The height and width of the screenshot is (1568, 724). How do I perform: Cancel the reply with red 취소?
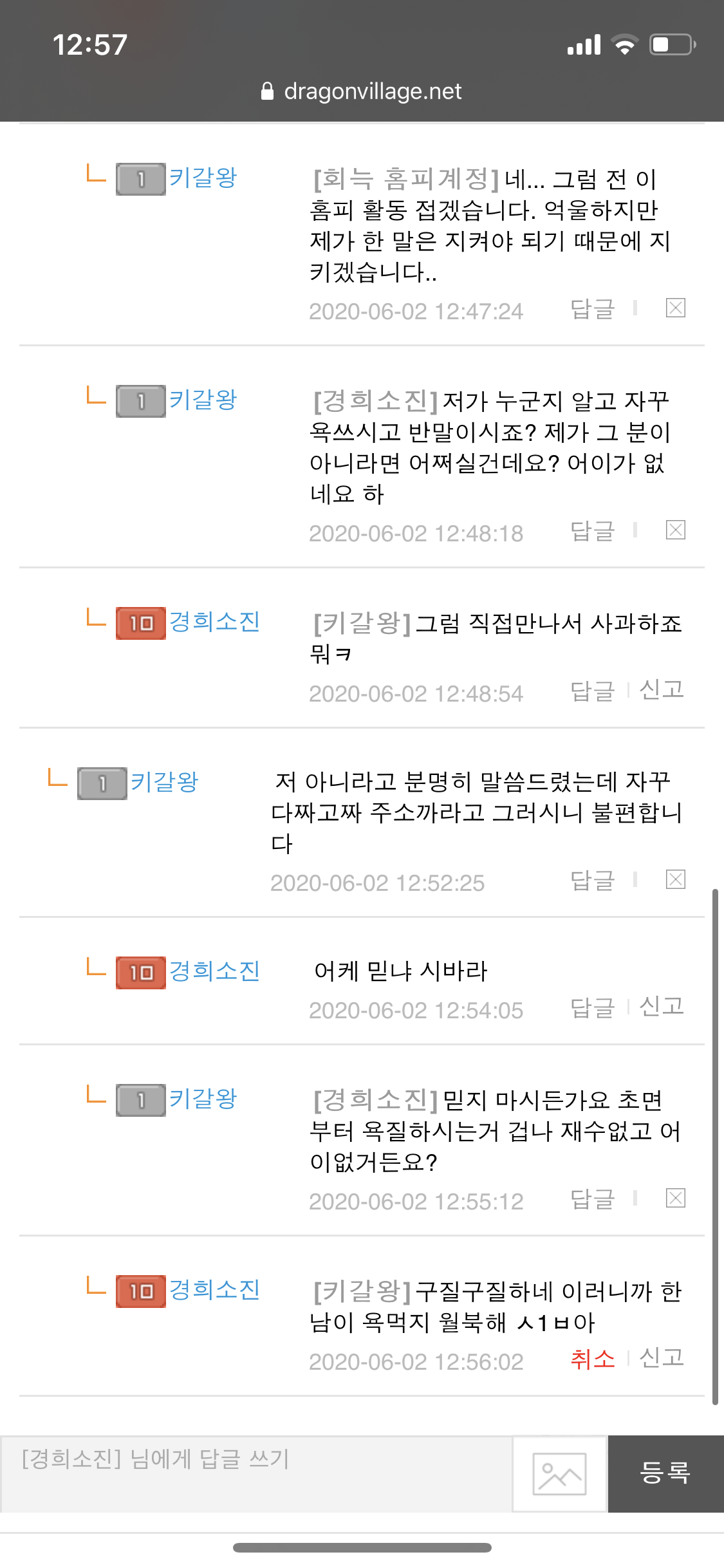pyautogui.click(x=592, y=1359)
